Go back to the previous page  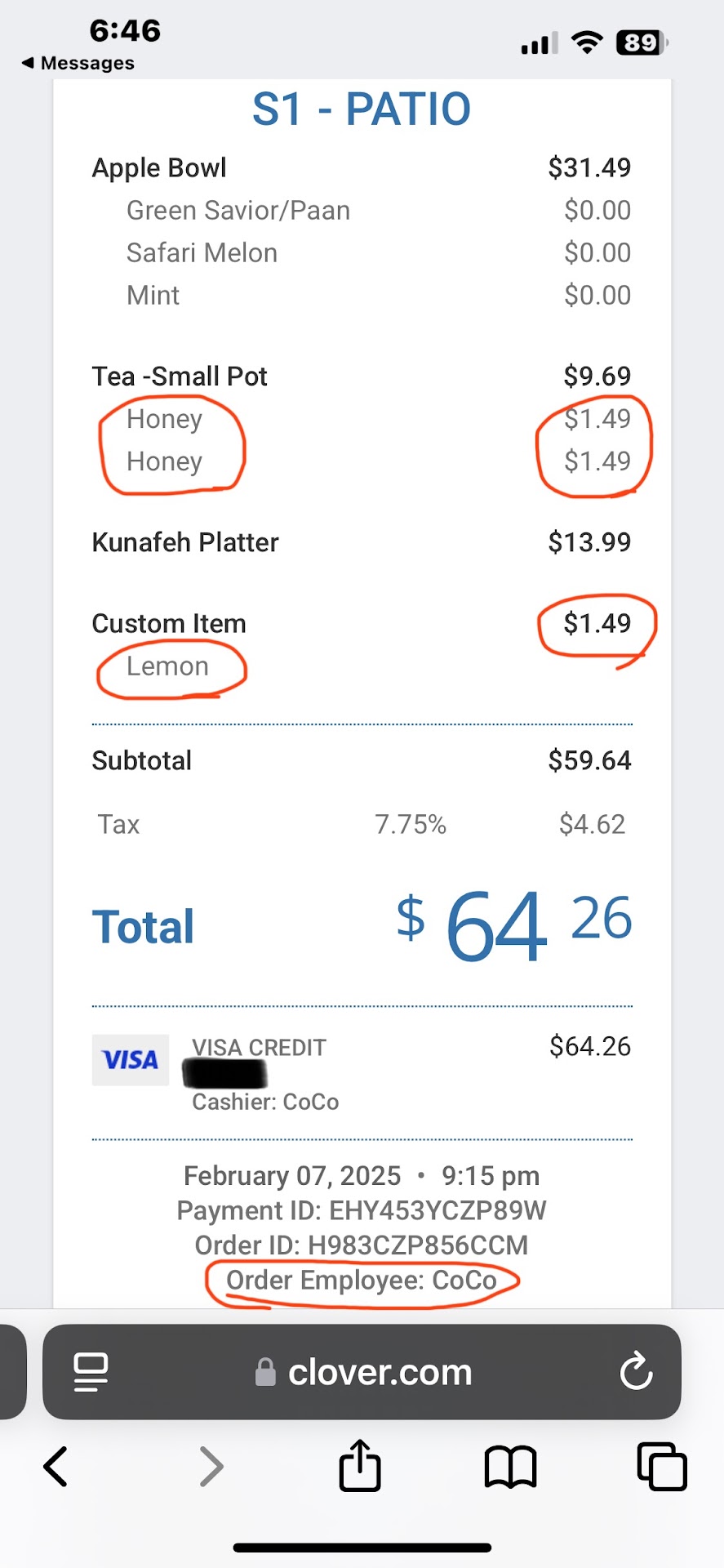pos(56,1466)
